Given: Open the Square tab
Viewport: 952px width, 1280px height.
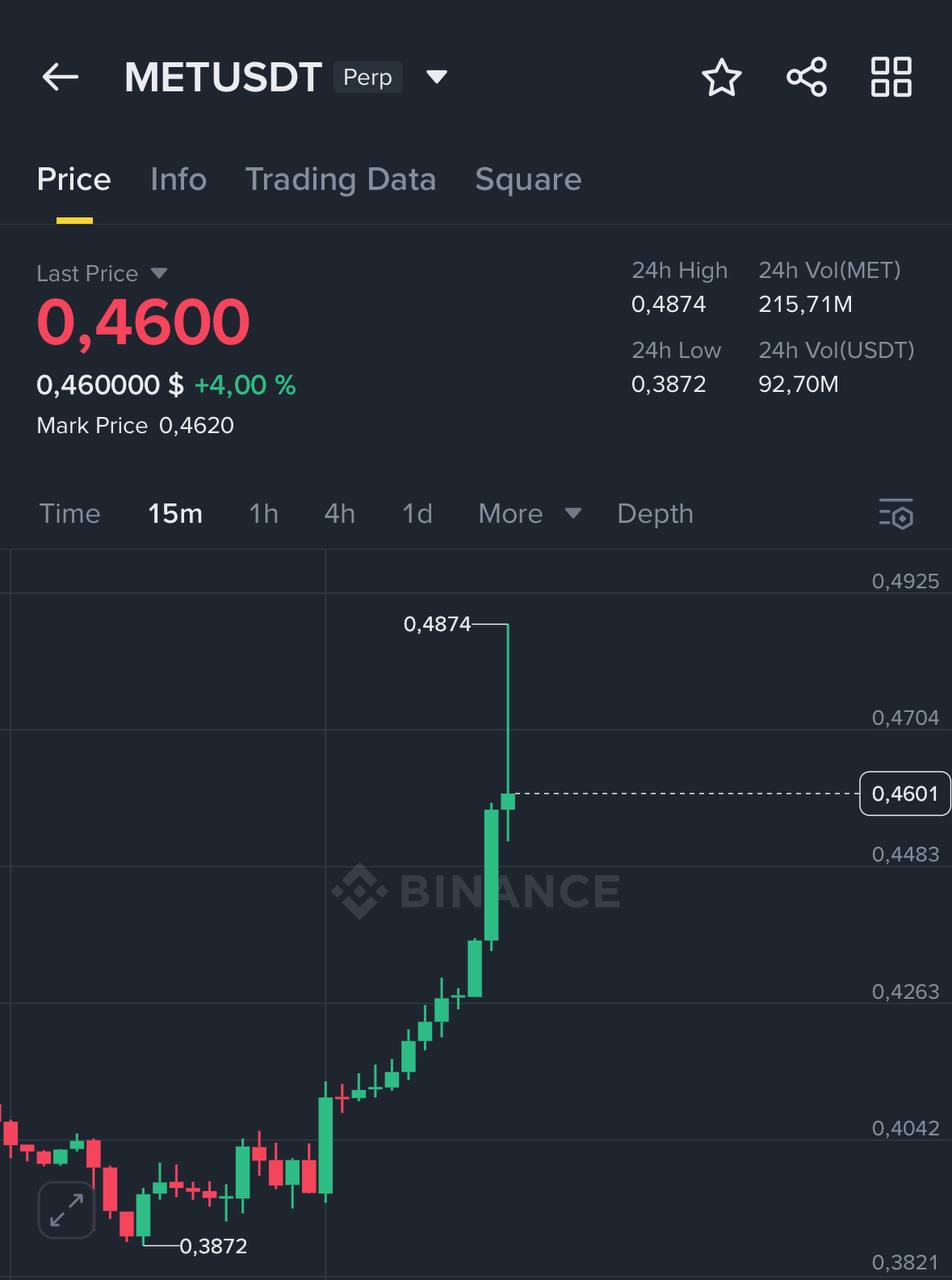Looking at the screenshot, I should (528, 180).
